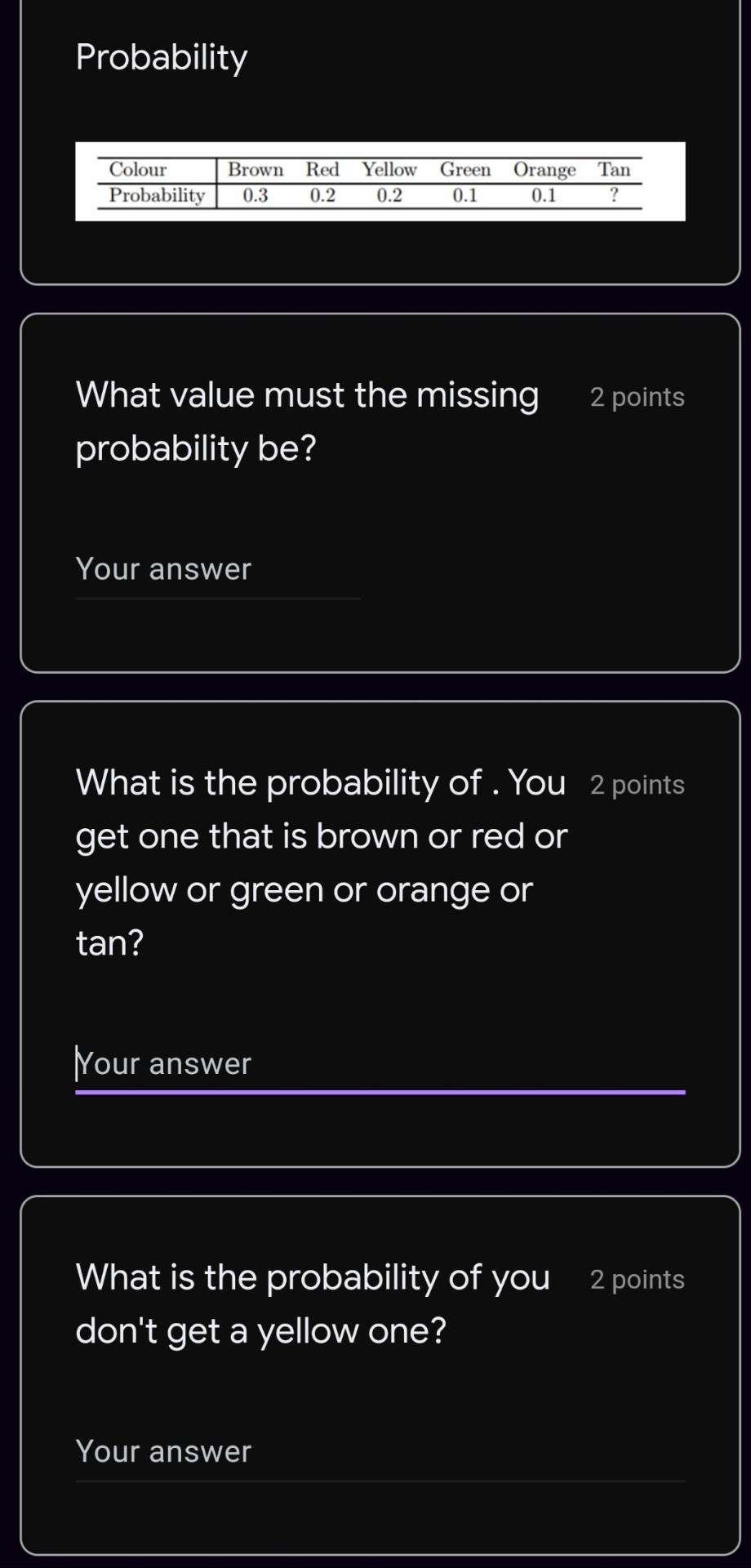This screenshot has height=1568, width=751.
Task: Click the text cursor in the focused answer field
Action: (78, 1060)
